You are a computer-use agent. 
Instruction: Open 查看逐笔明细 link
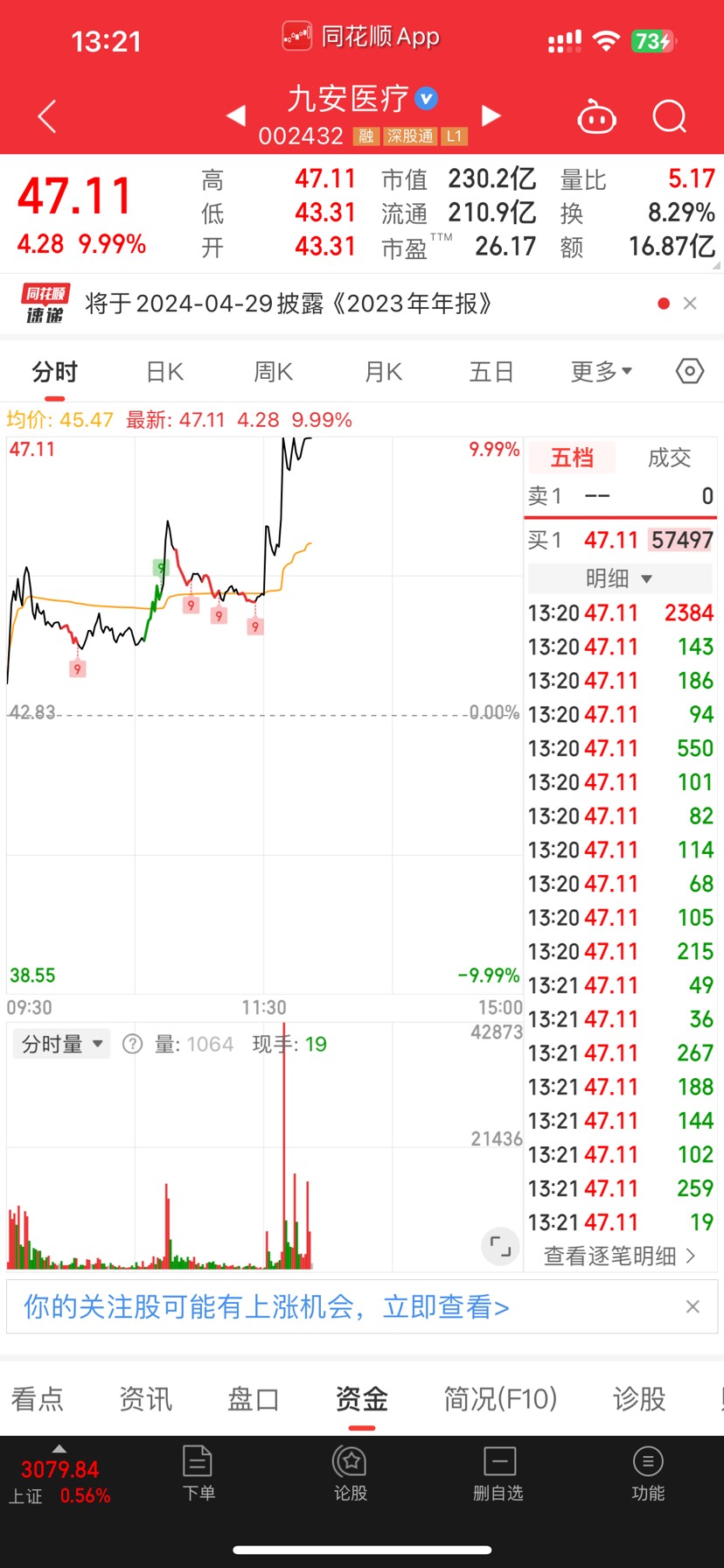(619, 1256)
